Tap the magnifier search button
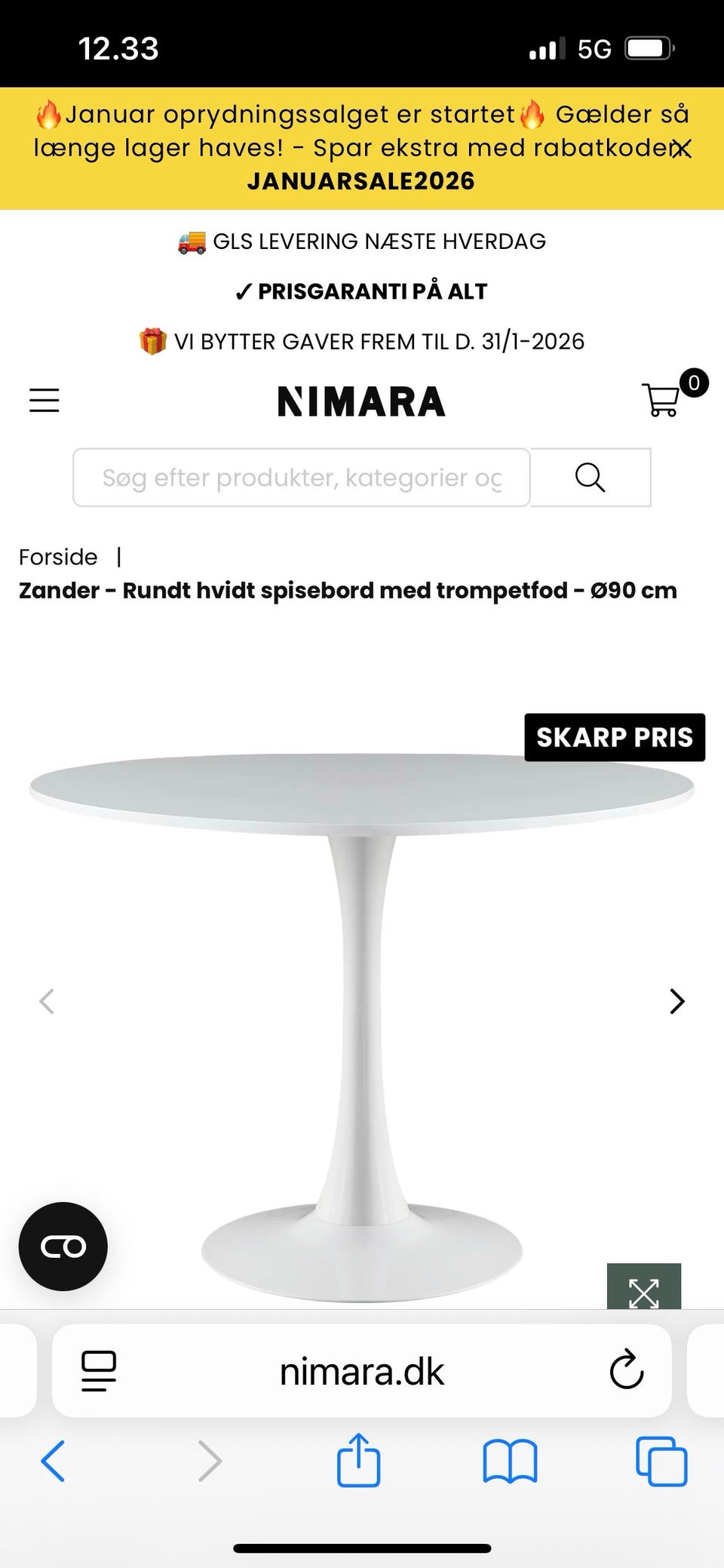724x1568 pixels. [x=590, y=478]
